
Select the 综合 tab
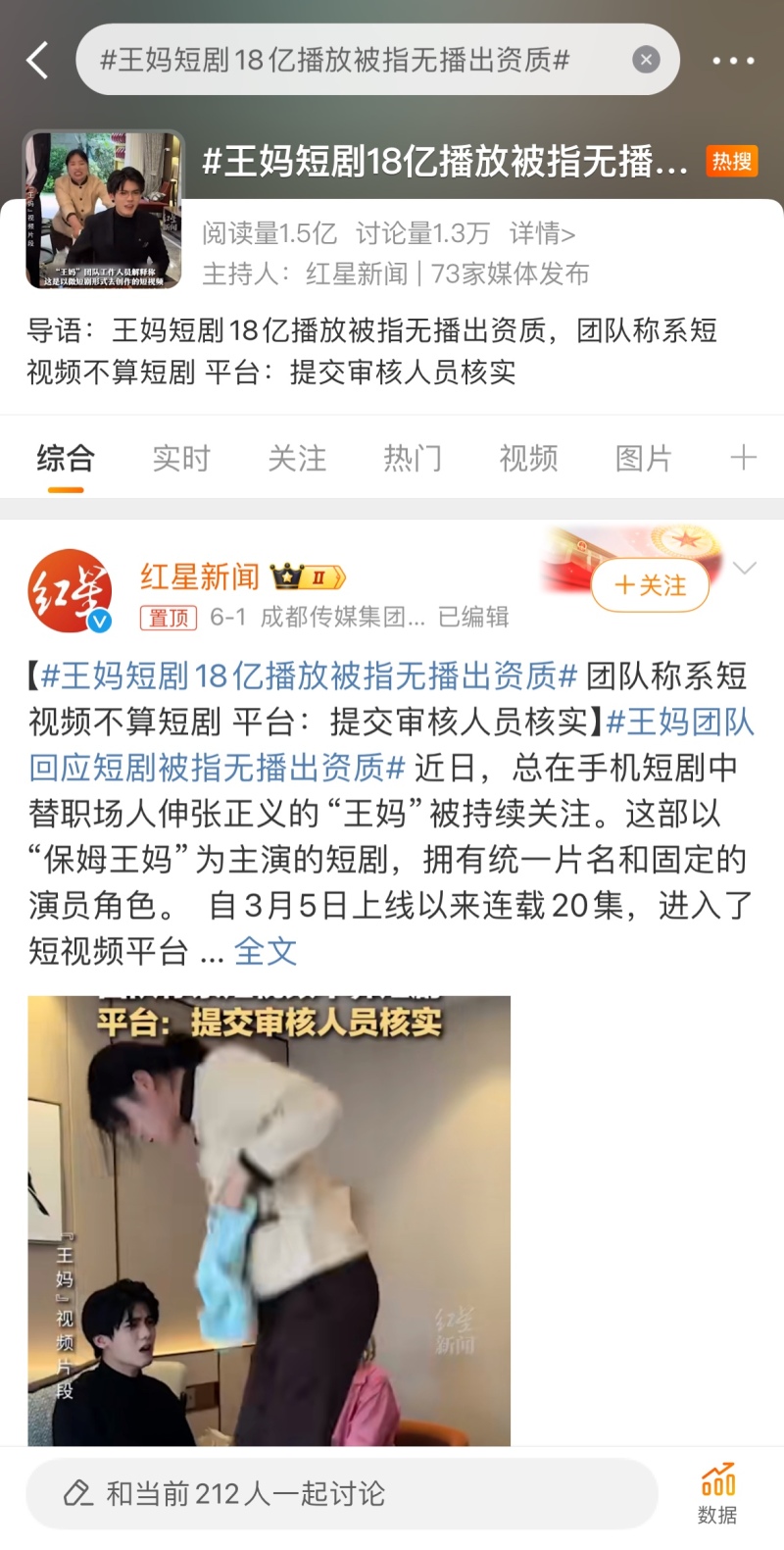(66, 458)
